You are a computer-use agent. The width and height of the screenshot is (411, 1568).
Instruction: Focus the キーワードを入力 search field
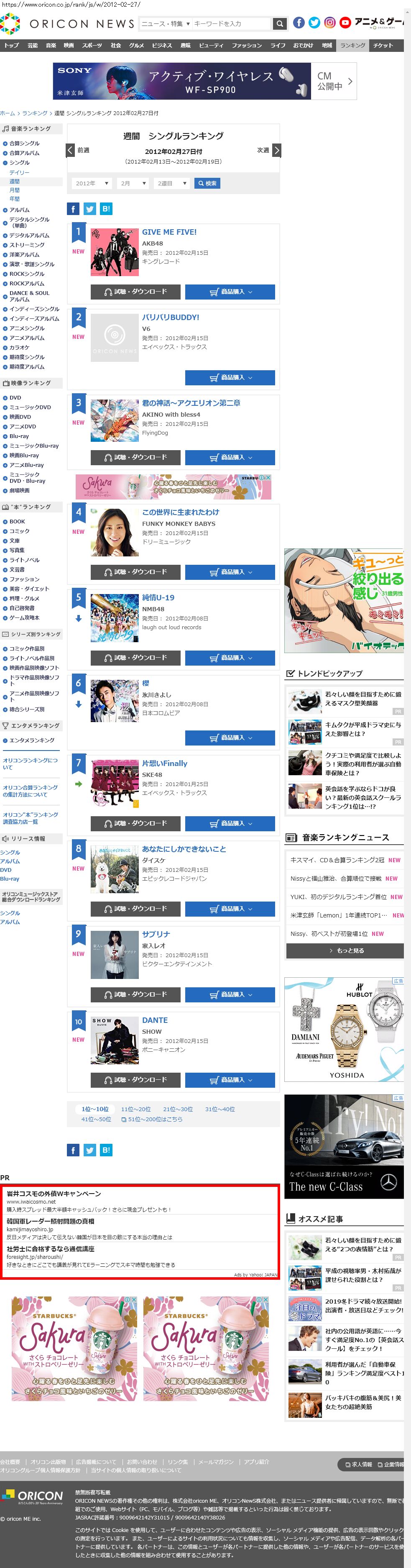[x=231, y=24]
